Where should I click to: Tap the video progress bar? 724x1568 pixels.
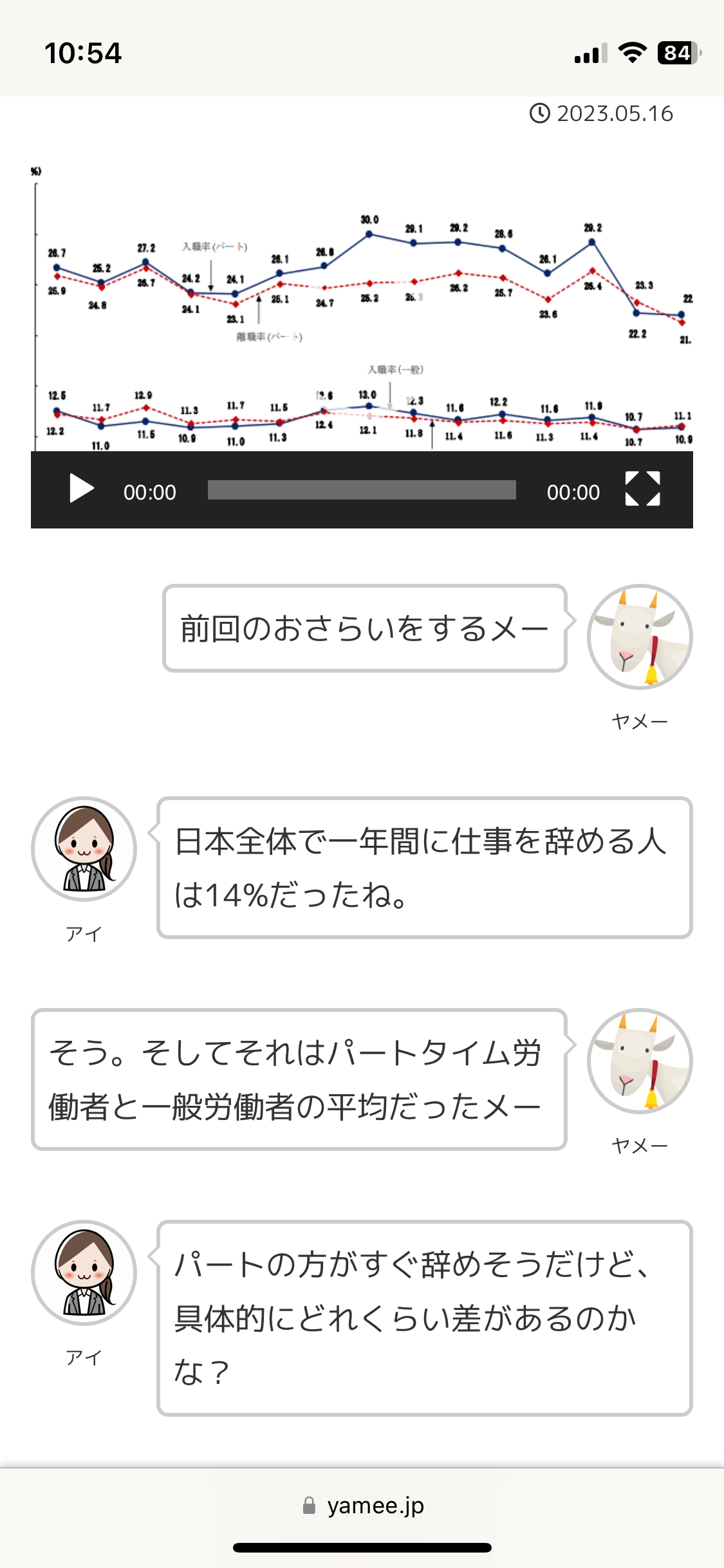(362, 490)
